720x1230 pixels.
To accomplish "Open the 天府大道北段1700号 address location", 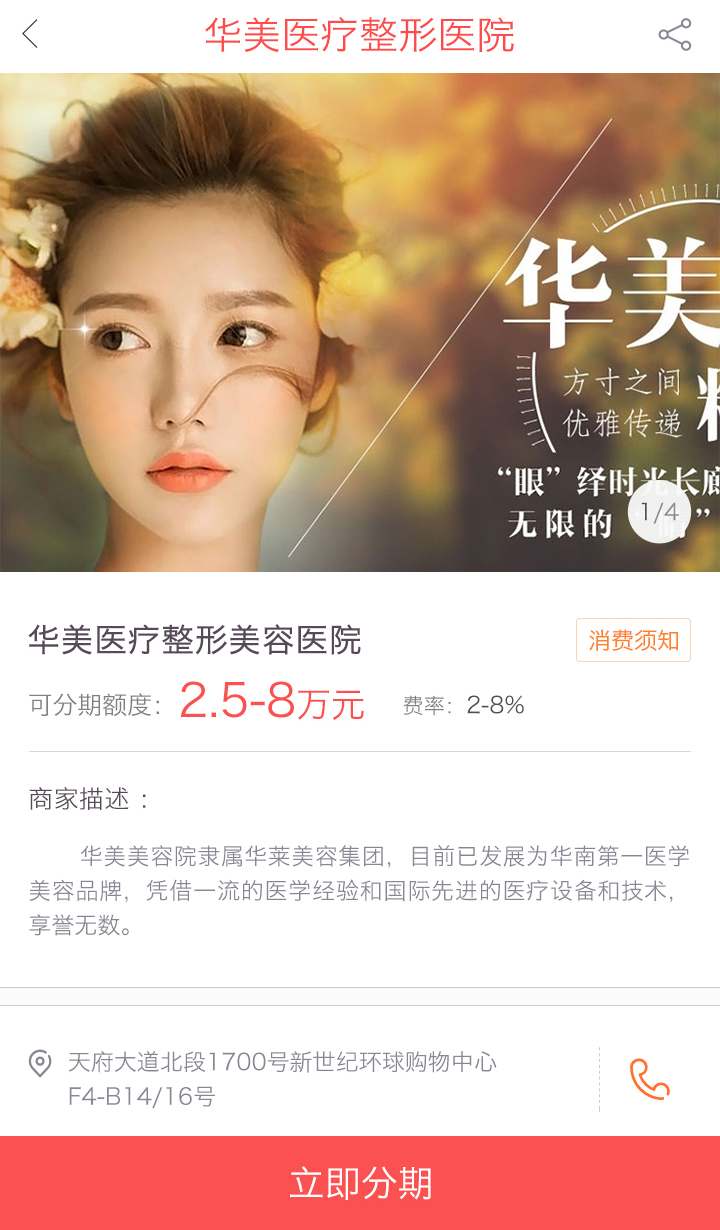I will coord(280,1078).
